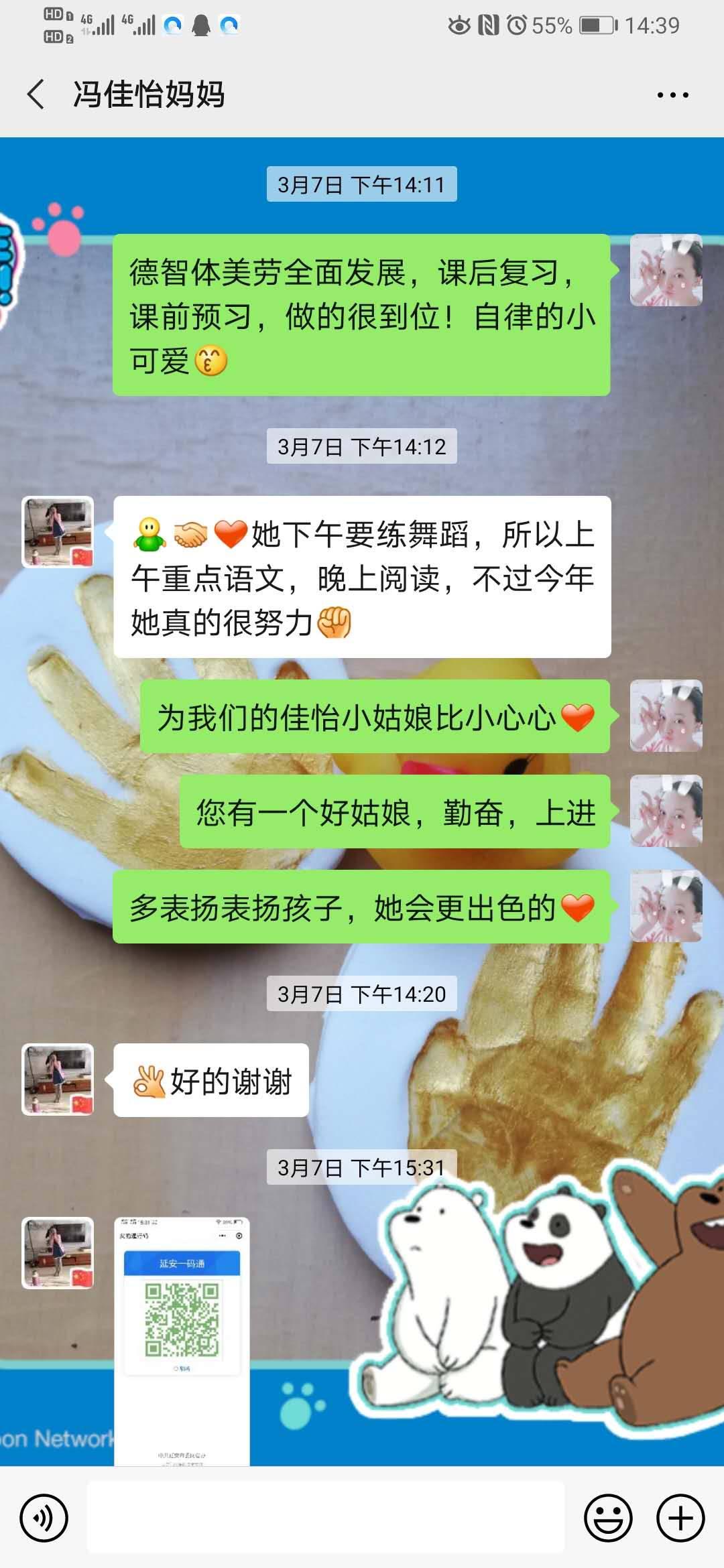The width and height of the screenshot is (724, 1568).
Task: Switch to voice message input
Action: point(44,1518)
